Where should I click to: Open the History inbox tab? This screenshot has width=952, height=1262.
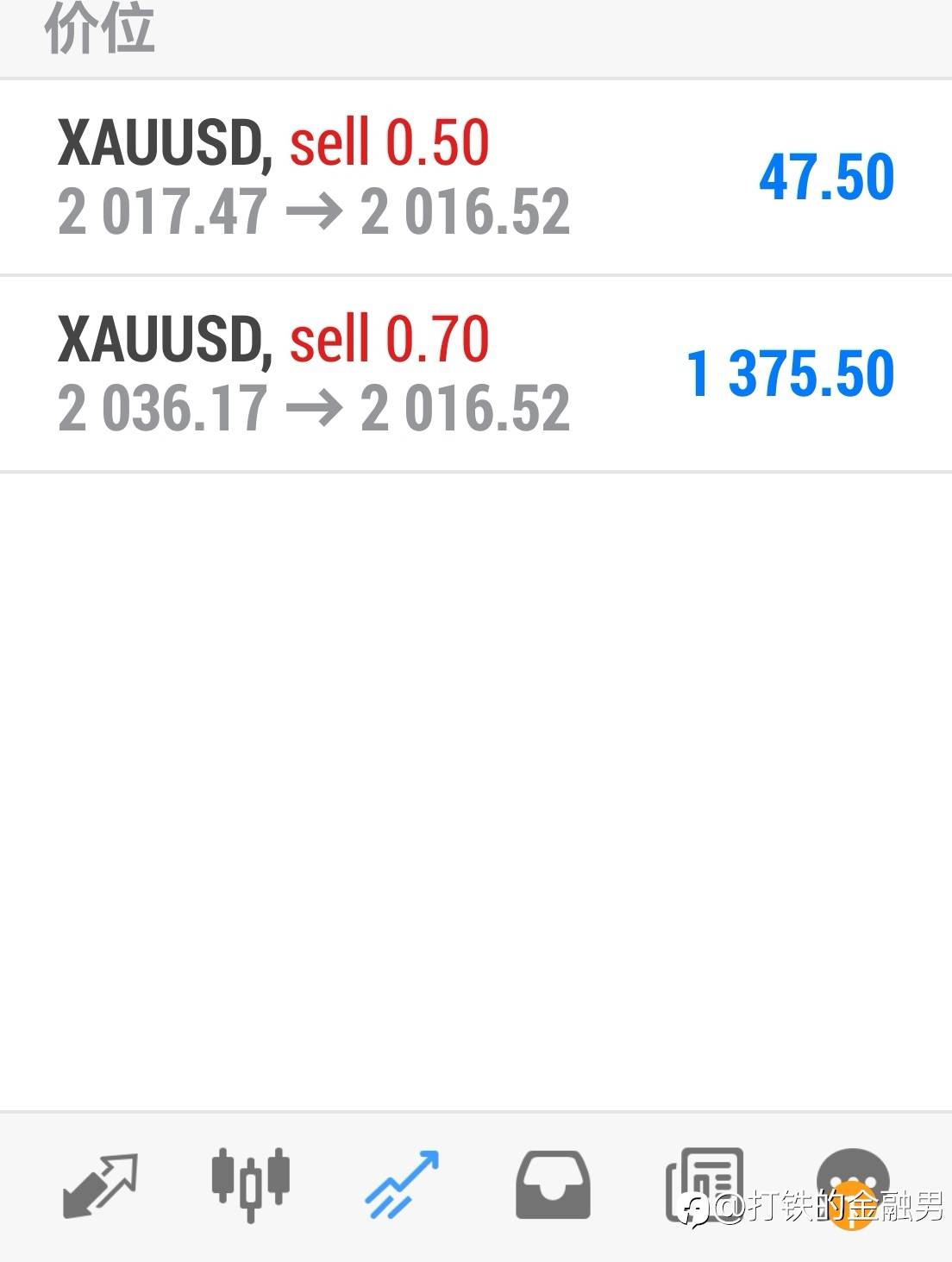553,1186
